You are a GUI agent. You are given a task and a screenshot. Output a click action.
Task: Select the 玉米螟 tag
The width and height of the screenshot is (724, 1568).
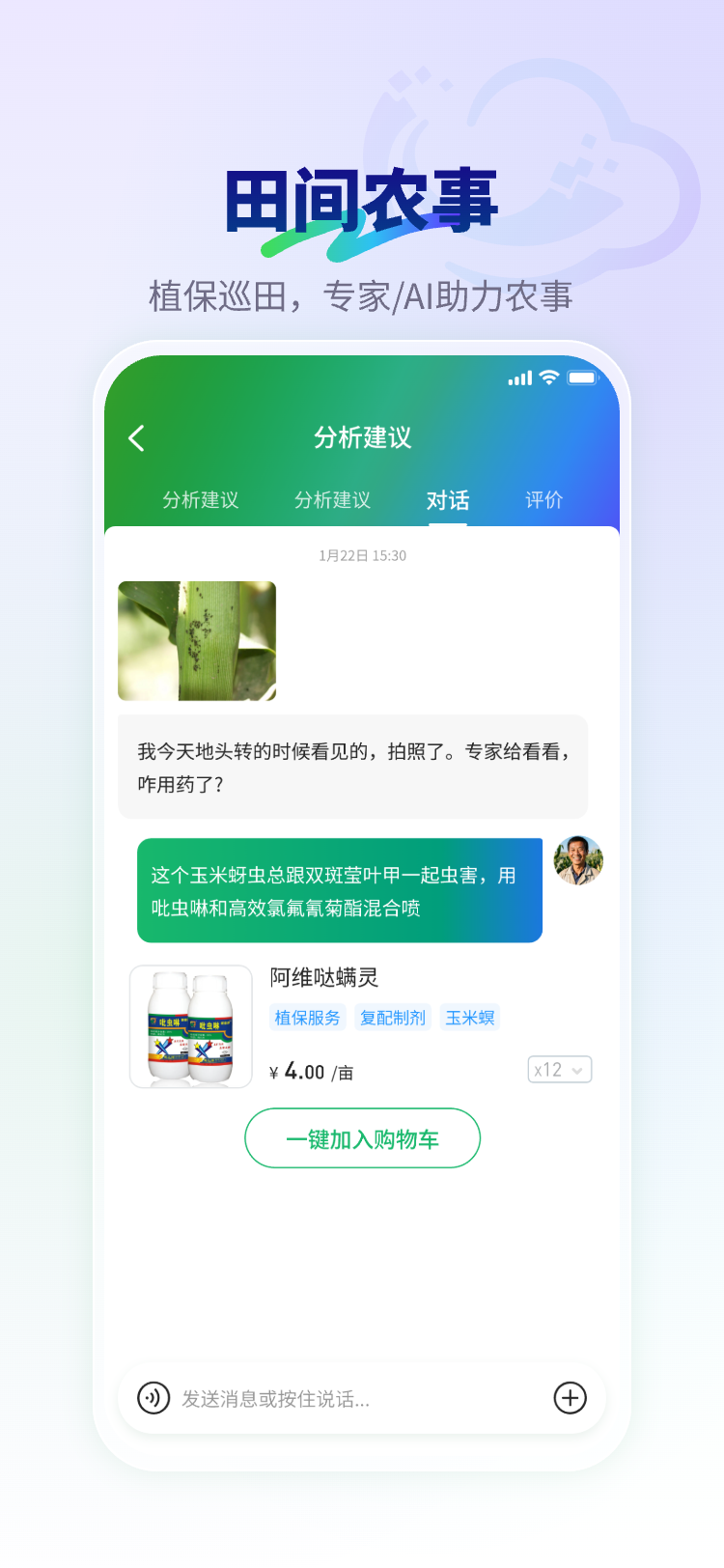469,1017
